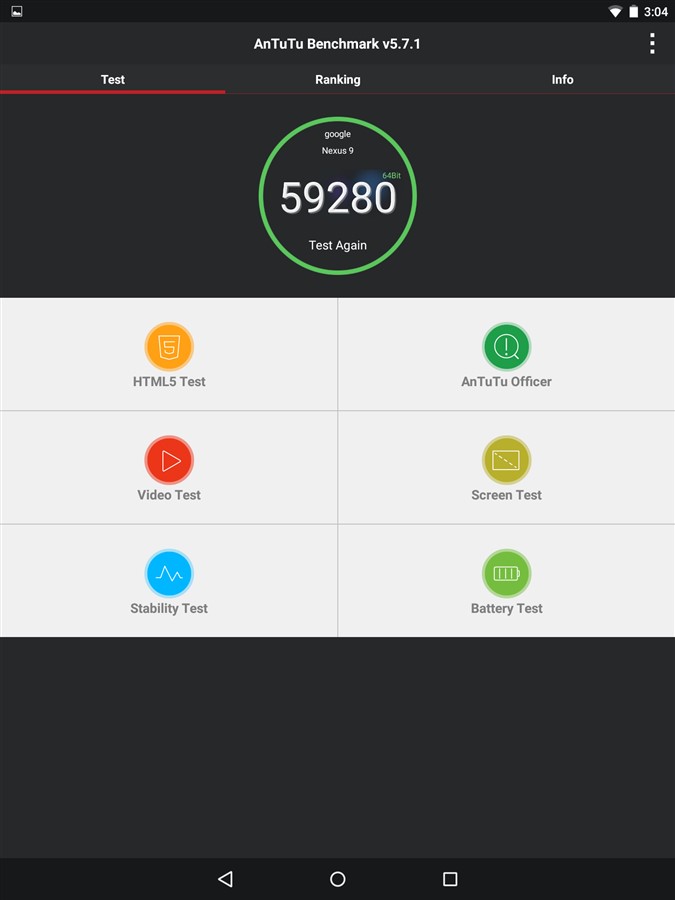This screenshot has height=900, width=675.
Task: Begin the Stability Test
Action: pyautogui.click(x=169, y=581)
